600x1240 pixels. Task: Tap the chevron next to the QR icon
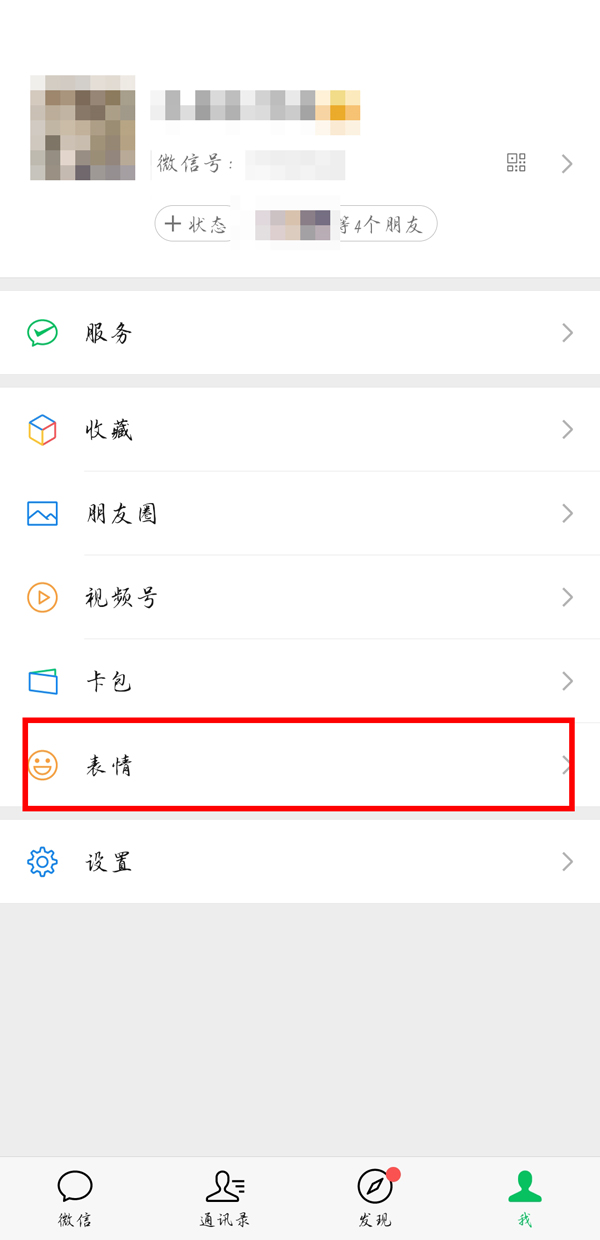coord(567,164)
